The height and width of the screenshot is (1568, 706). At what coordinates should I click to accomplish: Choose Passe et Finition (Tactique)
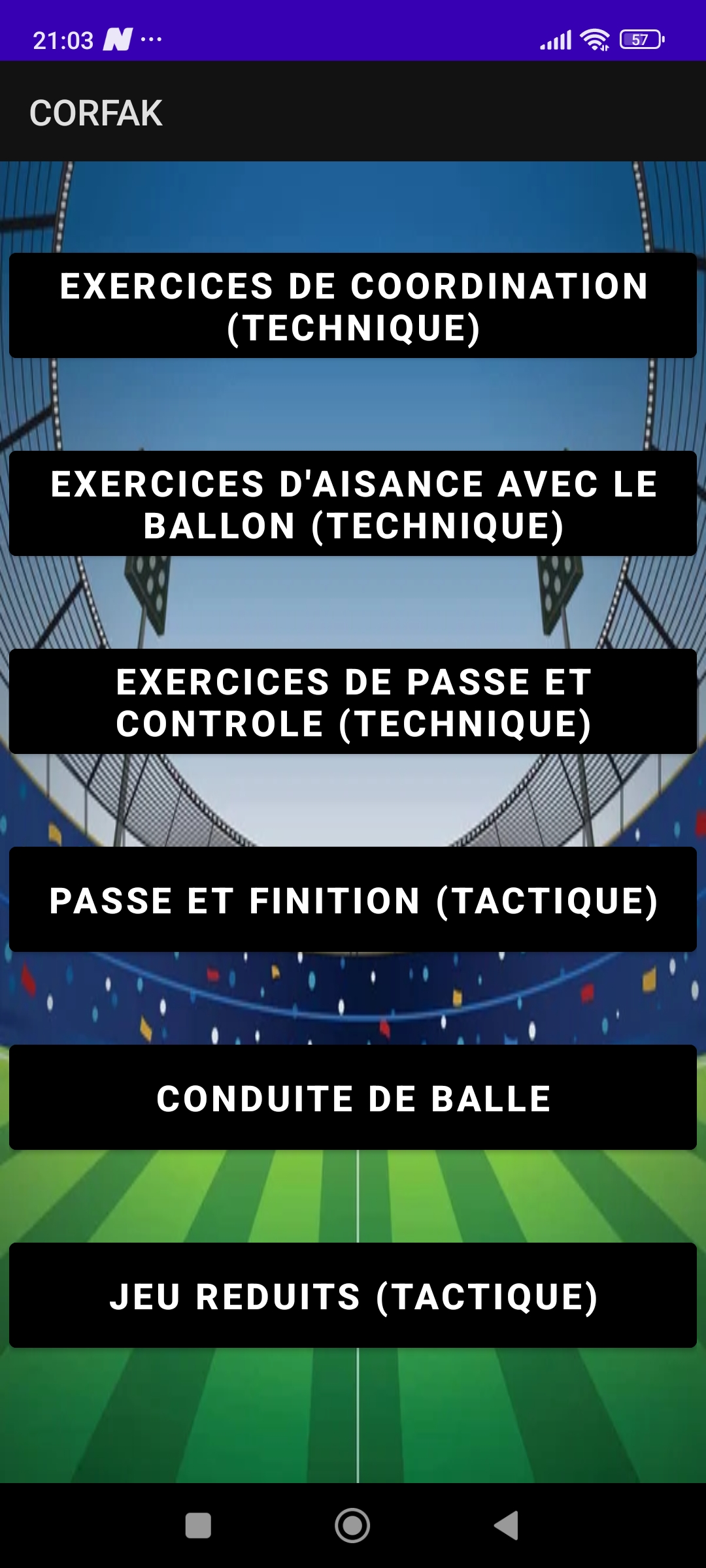(x=353, y=900)
